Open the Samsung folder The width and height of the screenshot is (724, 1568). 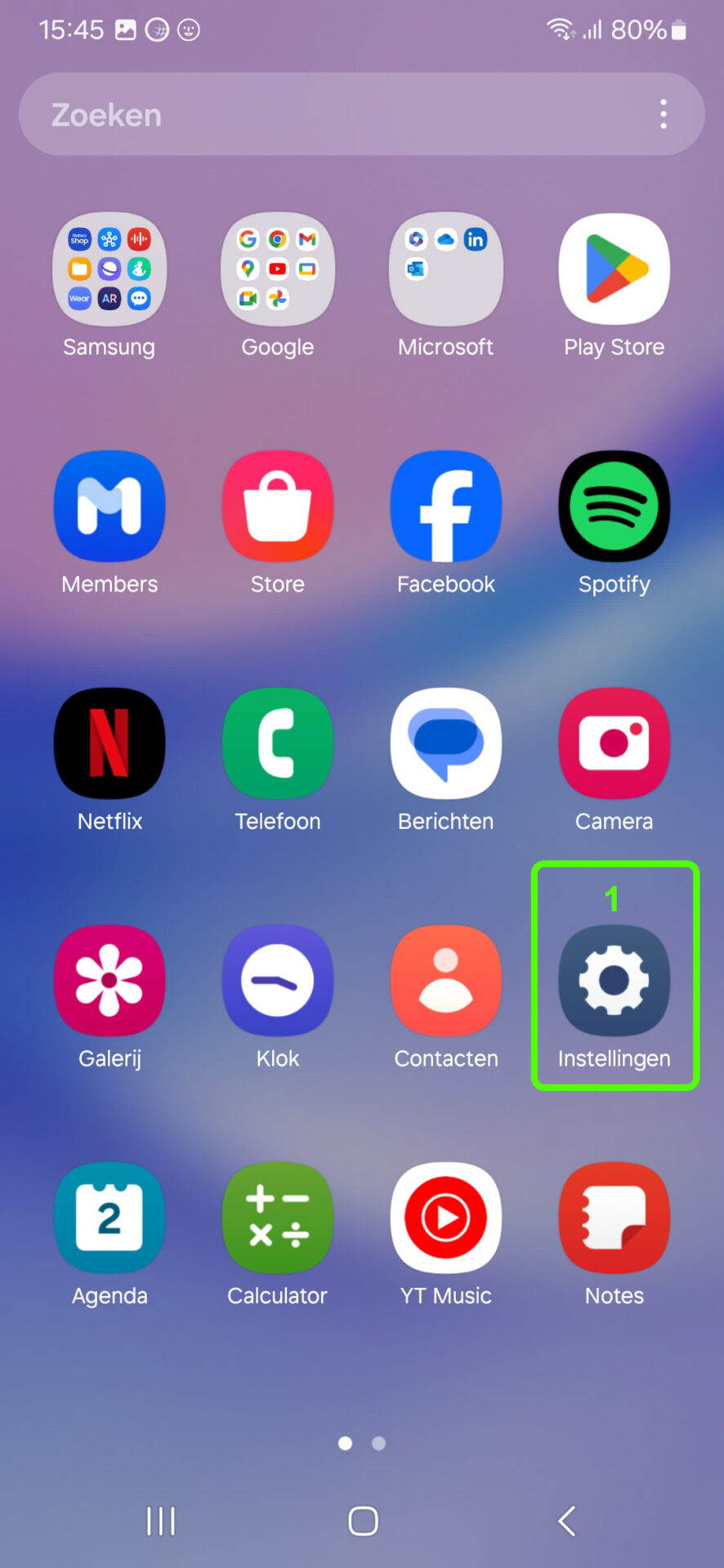click(x=109, y=269)
